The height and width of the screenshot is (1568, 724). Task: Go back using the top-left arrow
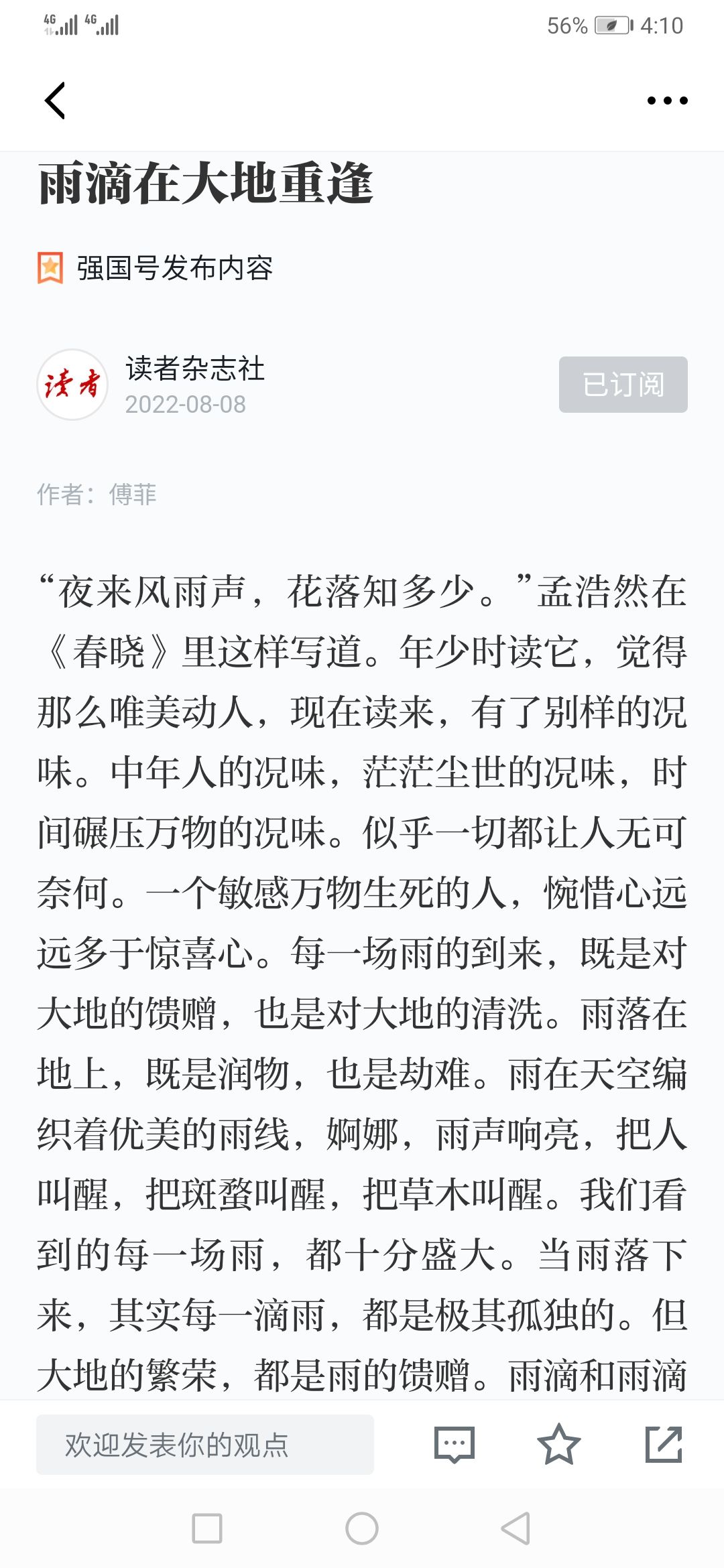tap(55, 101)
